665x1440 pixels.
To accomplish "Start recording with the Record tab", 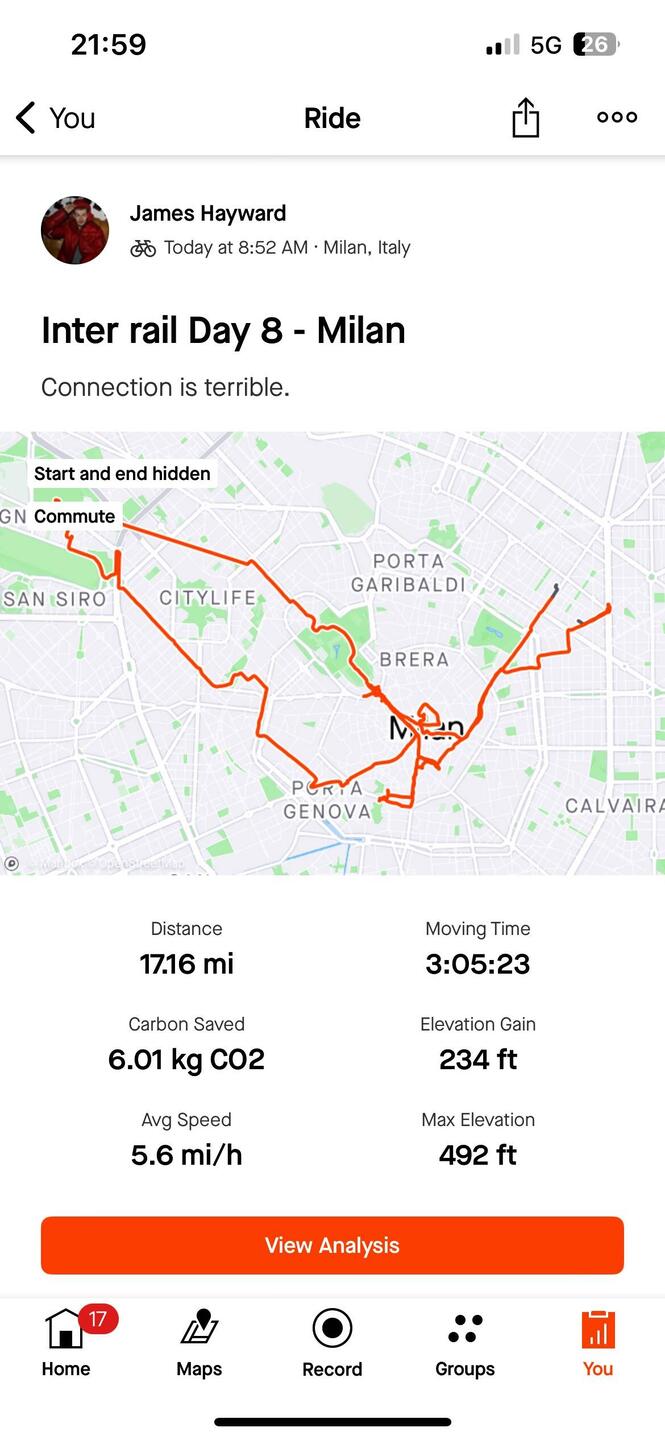I will pyautogui.click(x=332, y=1343).
